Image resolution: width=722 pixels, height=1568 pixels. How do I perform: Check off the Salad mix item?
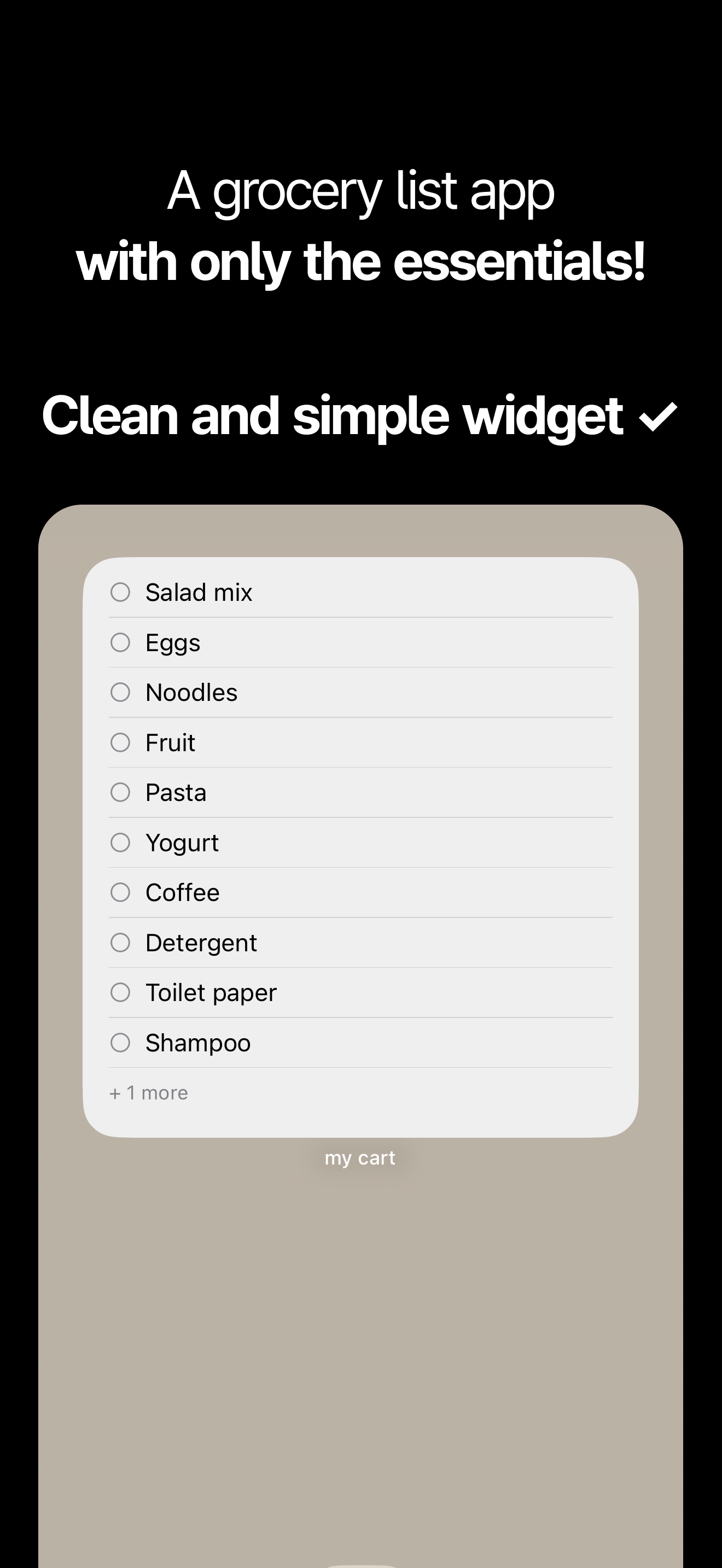click(120, 591)
